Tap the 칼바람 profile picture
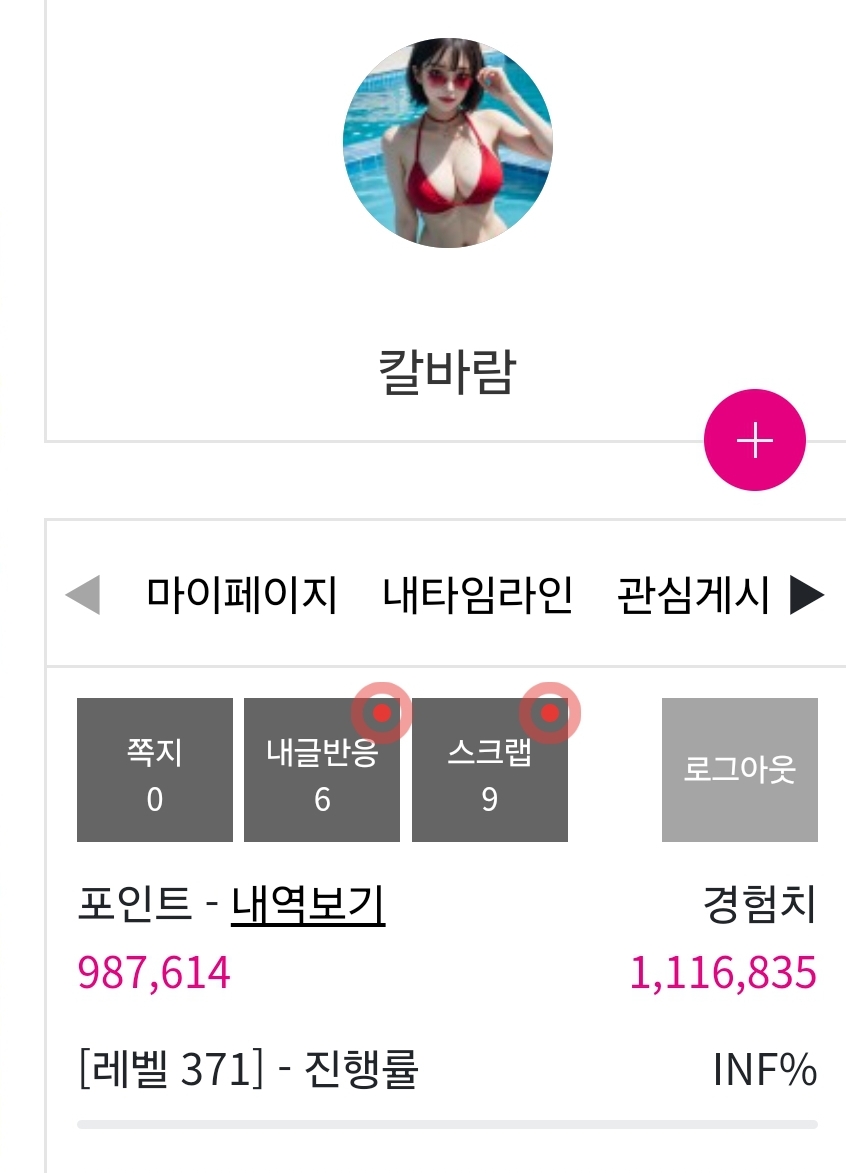Viewport: 846px width, 1173px height. point(447,142)
